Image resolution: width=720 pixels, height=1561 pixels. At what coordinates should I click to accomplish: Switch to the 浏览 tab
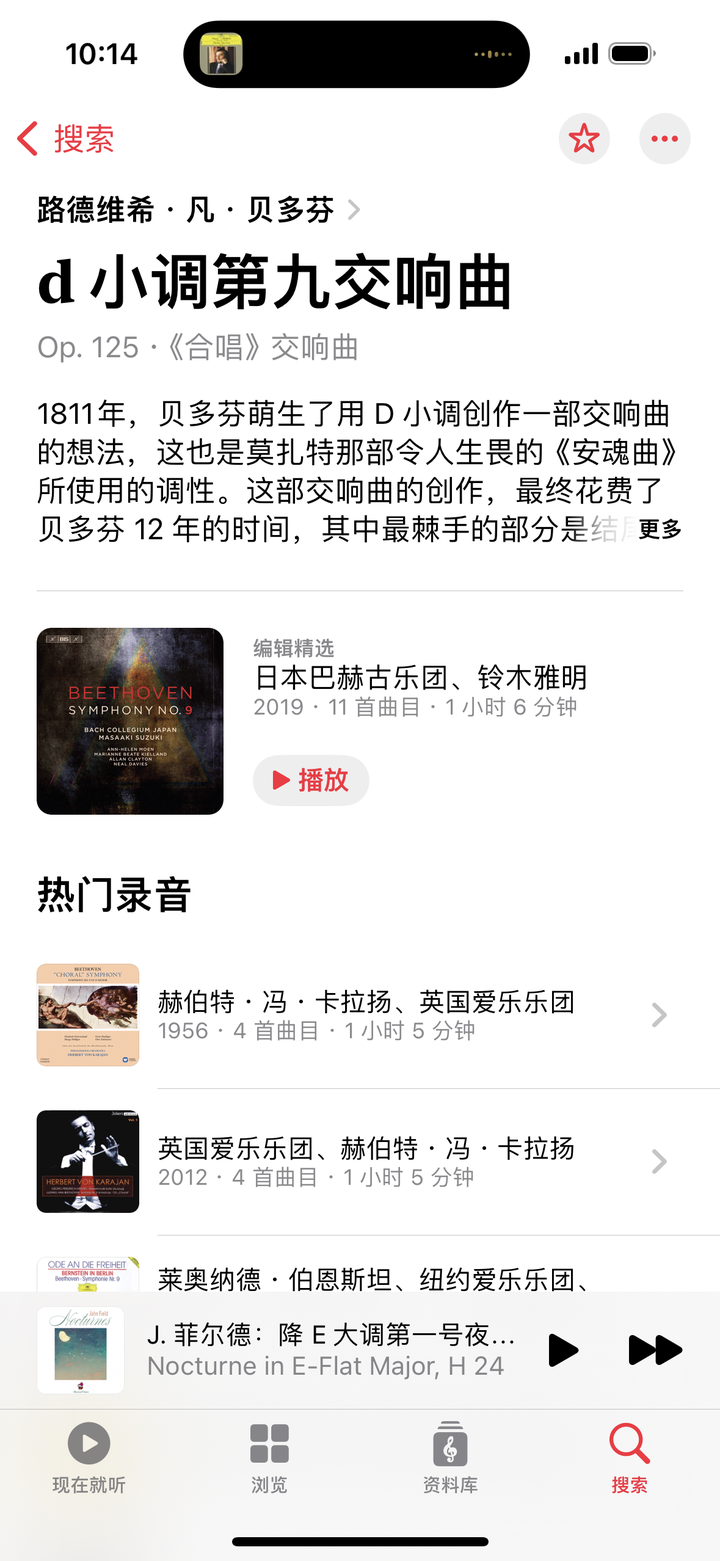coord(269,1458)
